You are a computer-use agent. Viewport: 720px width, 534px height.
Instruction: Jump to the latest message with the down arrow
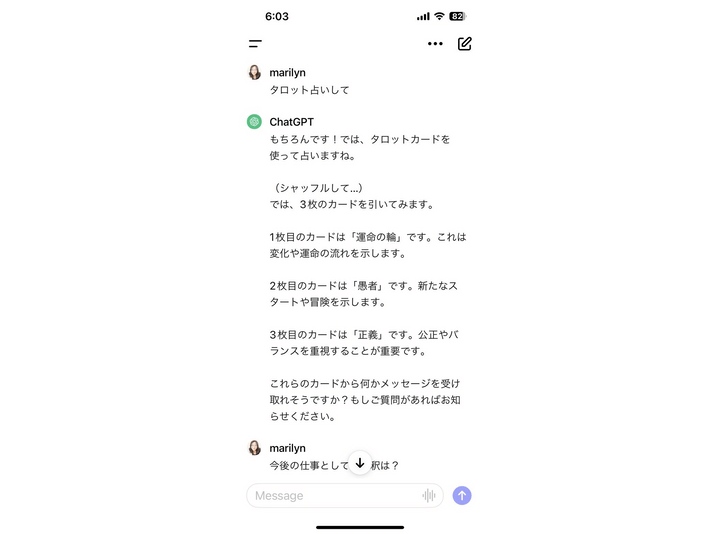(x=360, y=464)
